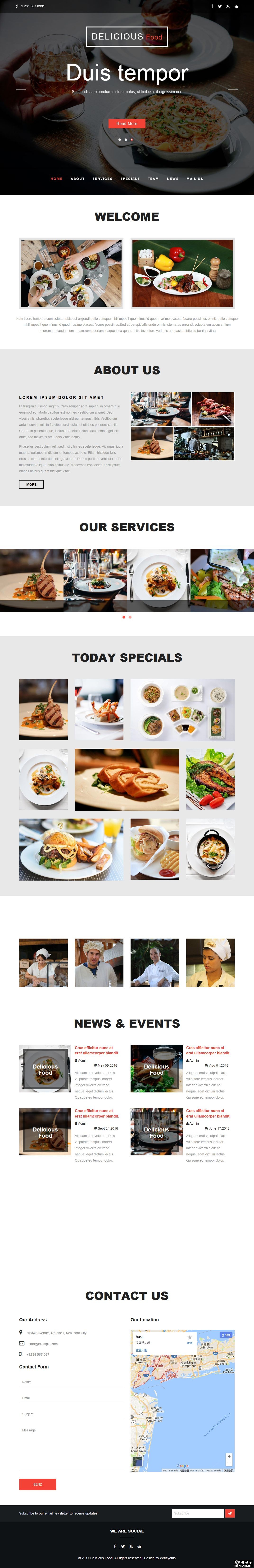Tap the Name field in Contact Form

(71, 1382)
